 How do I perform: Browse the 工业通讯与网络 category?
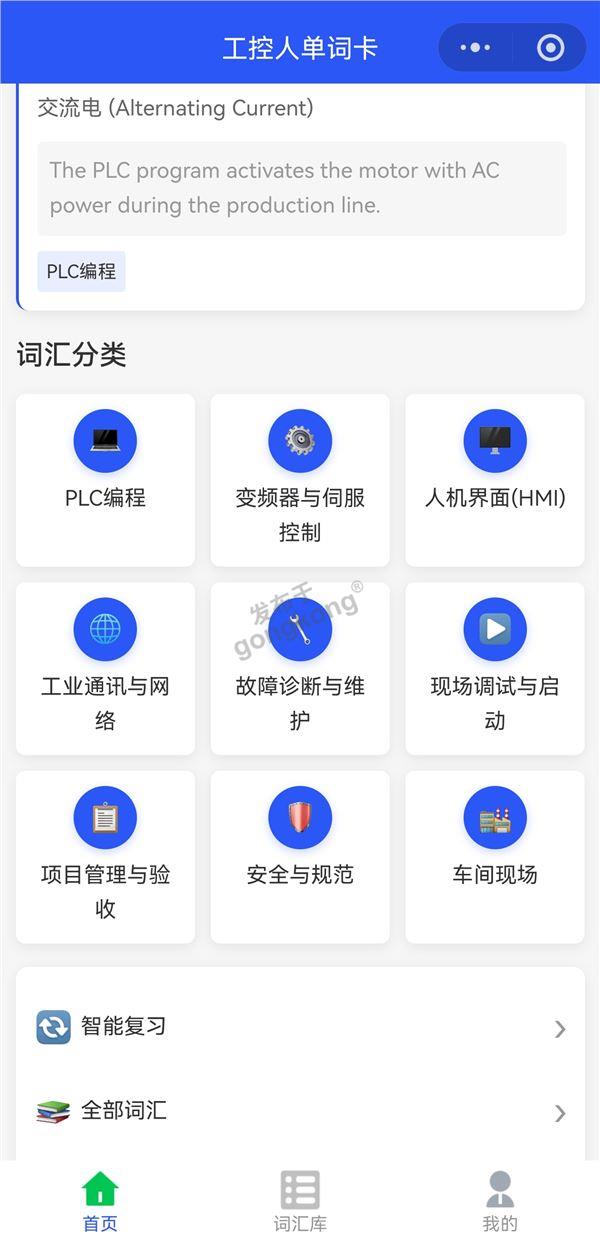pyautogui.click(x=105, y=668)
